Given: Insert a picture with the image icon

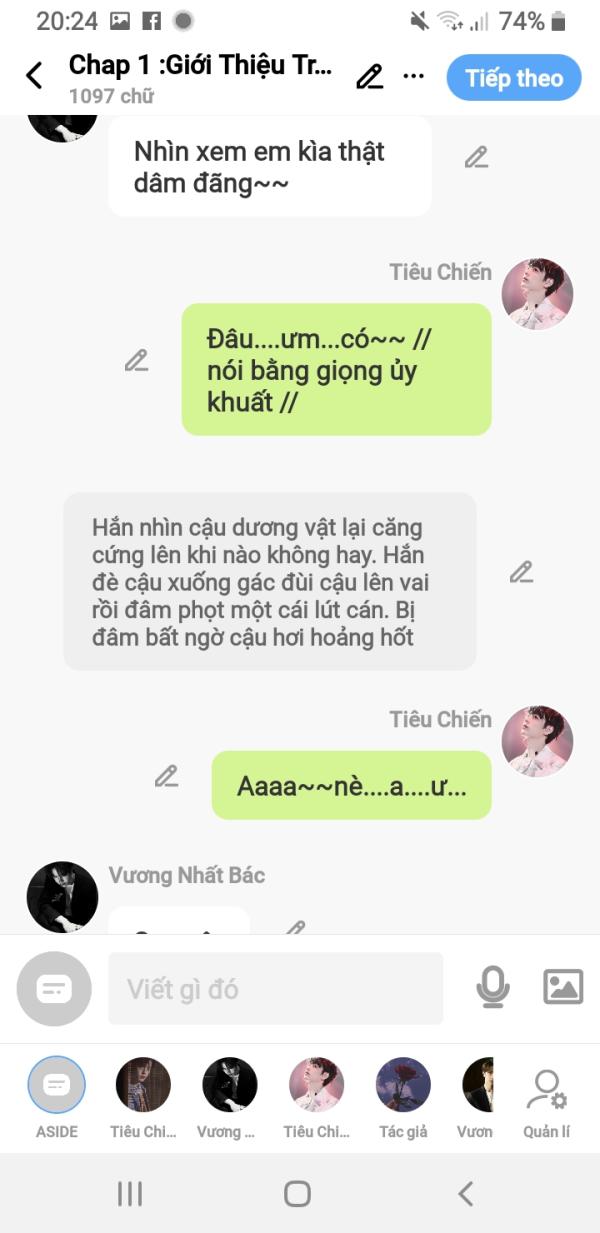Looking at the screenshot, I should [563, 987].
